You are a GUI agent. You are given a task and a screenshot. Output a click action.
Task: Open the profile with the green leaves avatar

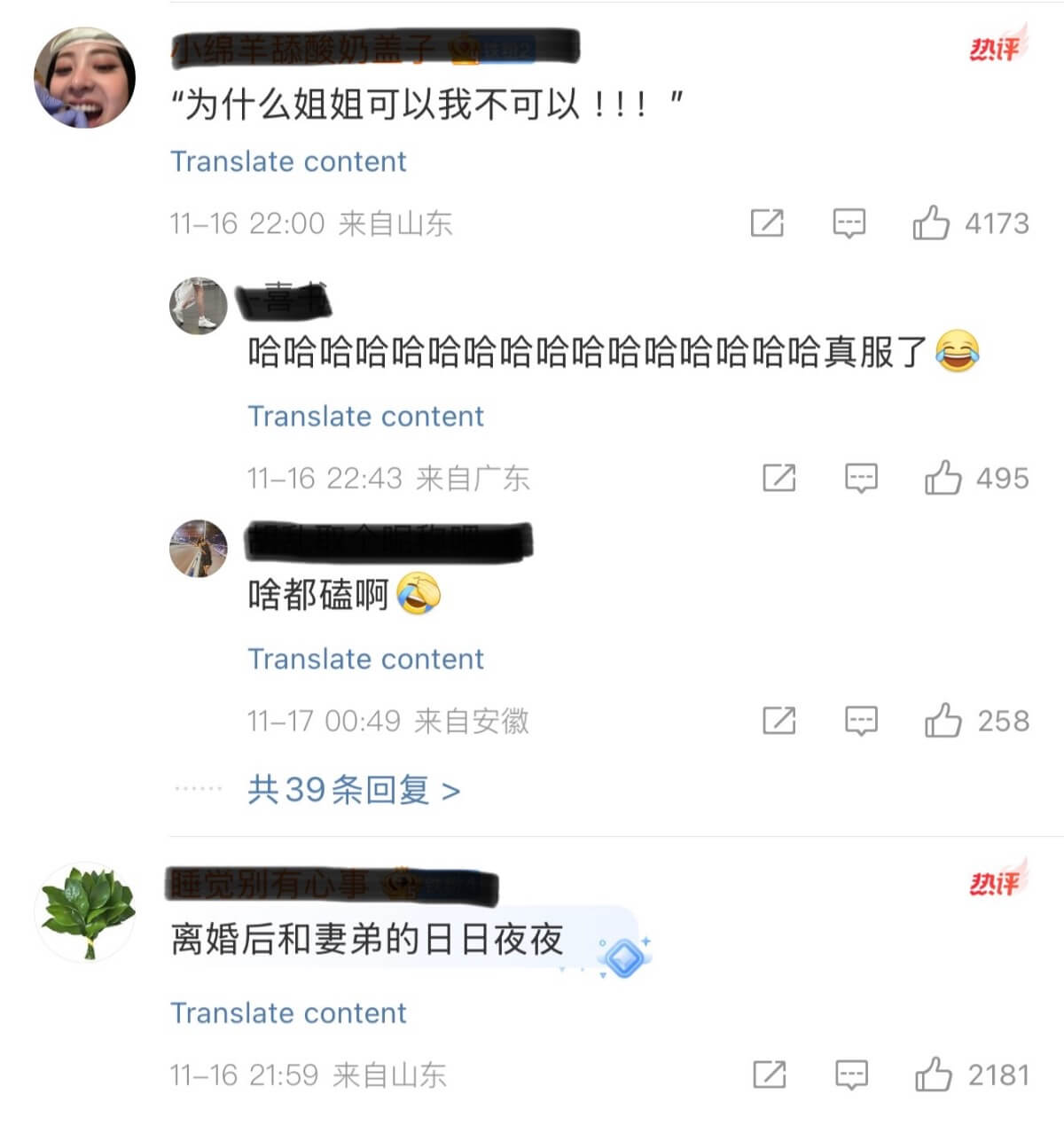click(85, 912)
